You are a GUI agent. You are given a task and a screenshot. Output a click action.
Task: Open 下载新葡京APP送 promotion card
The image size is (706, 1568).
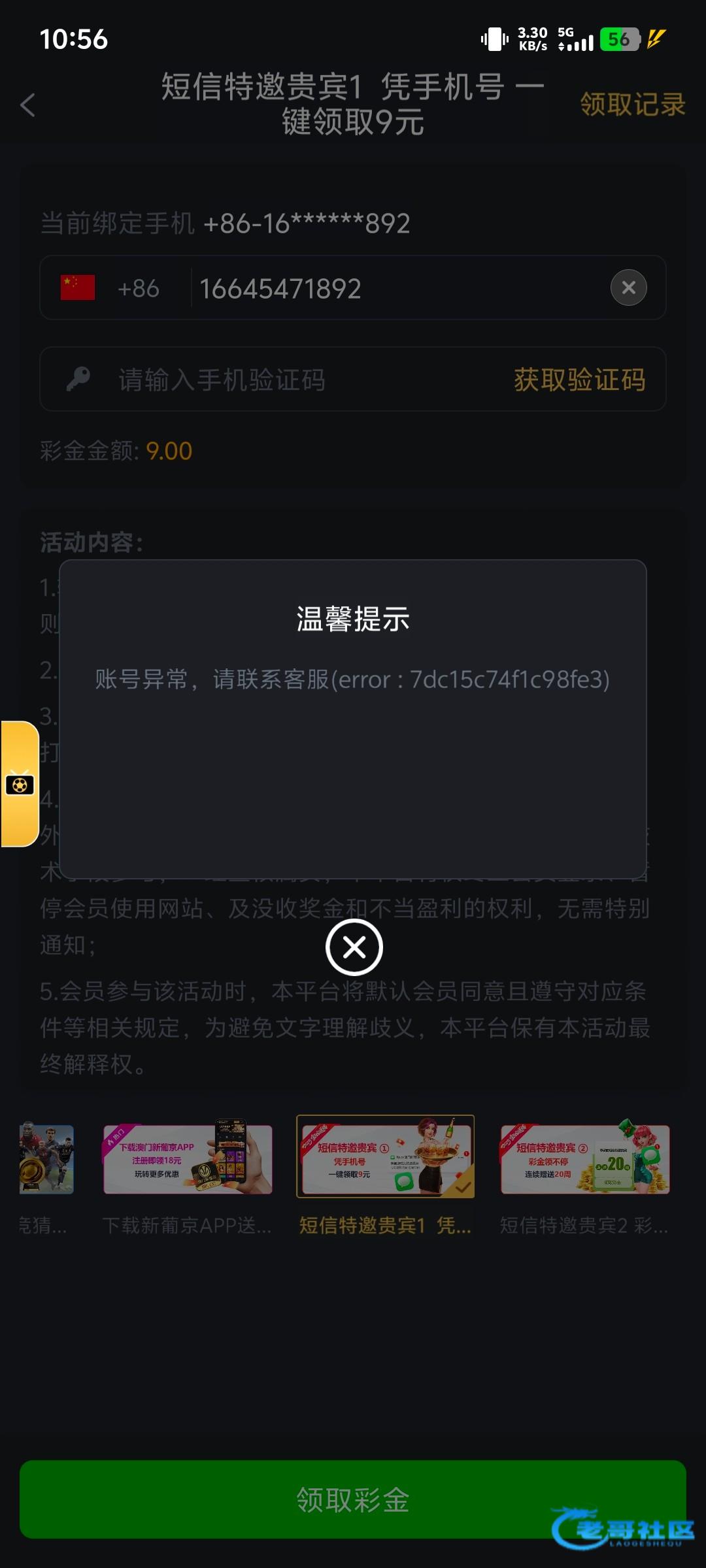click(x=188, y=1160)
